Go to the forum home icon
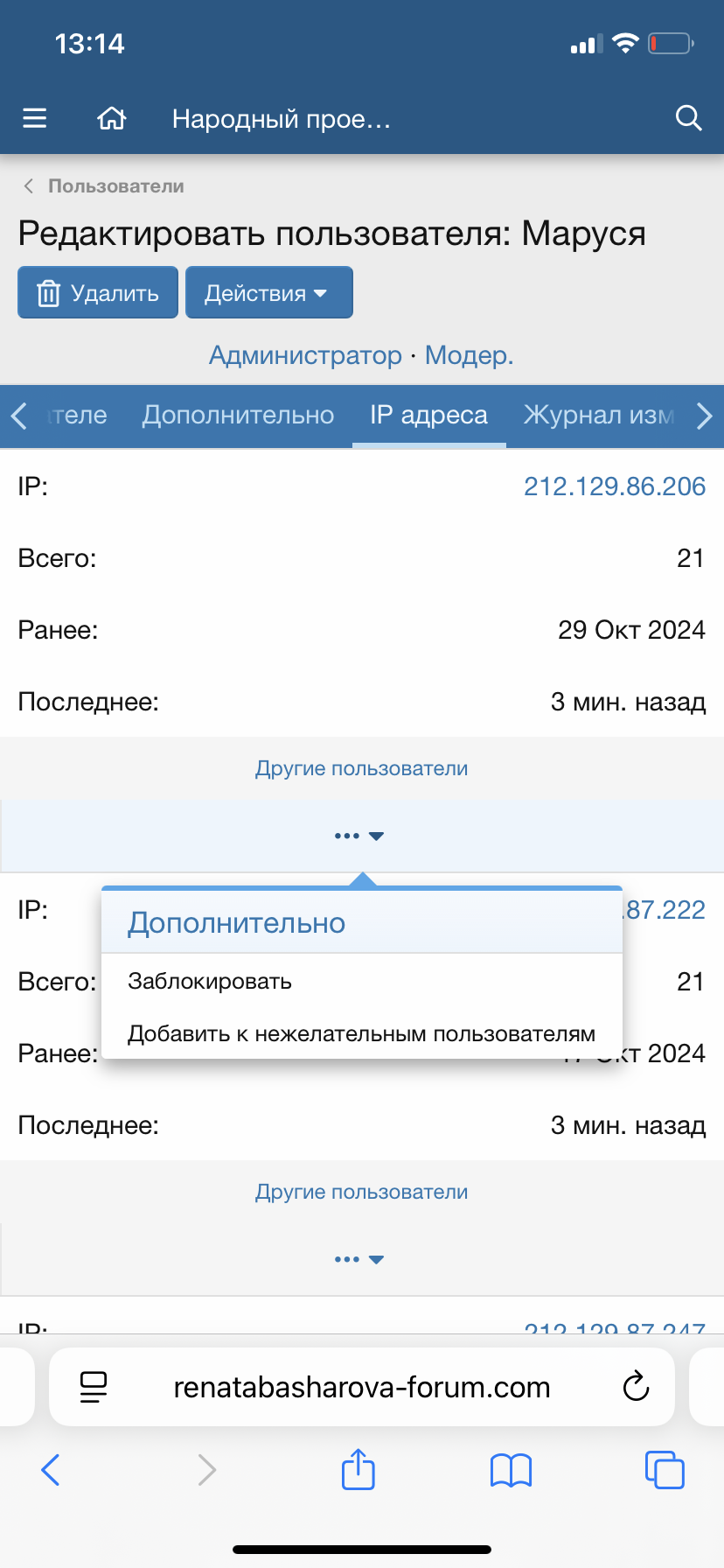 (x=111, y=118)
